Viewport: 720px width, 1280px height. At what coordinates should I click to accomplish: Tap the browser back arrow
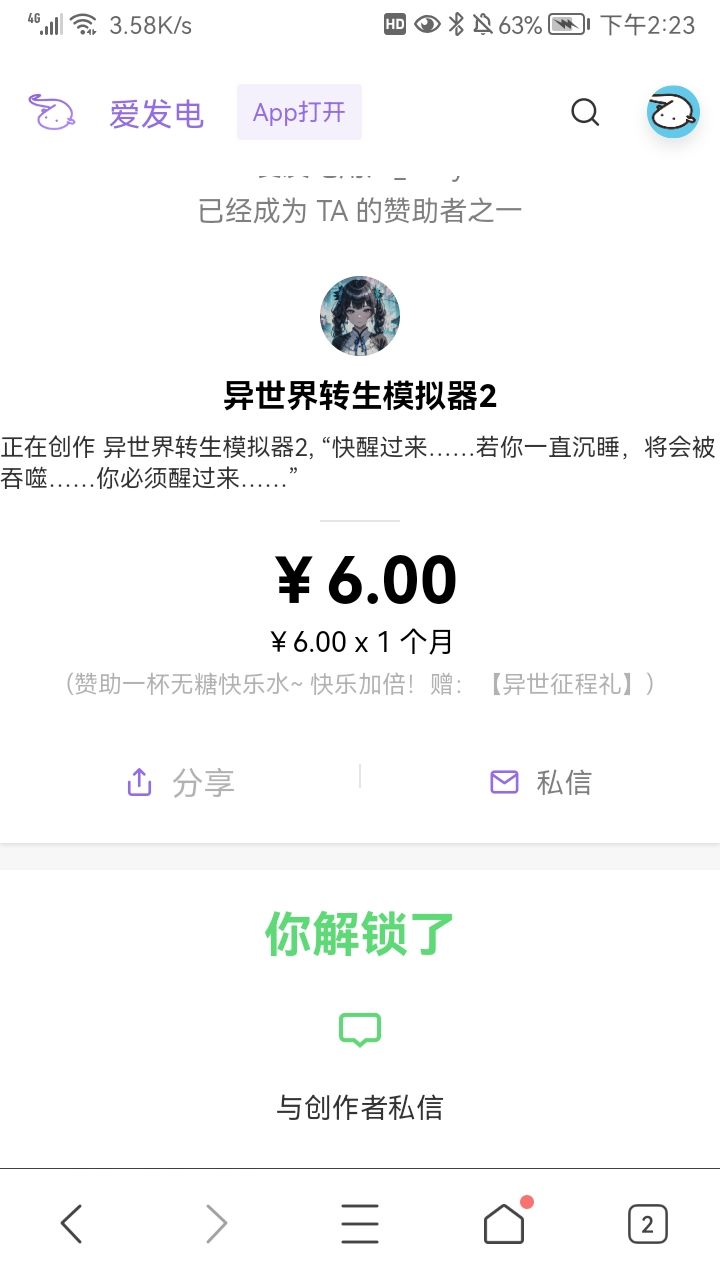[x=70, y=1222]
